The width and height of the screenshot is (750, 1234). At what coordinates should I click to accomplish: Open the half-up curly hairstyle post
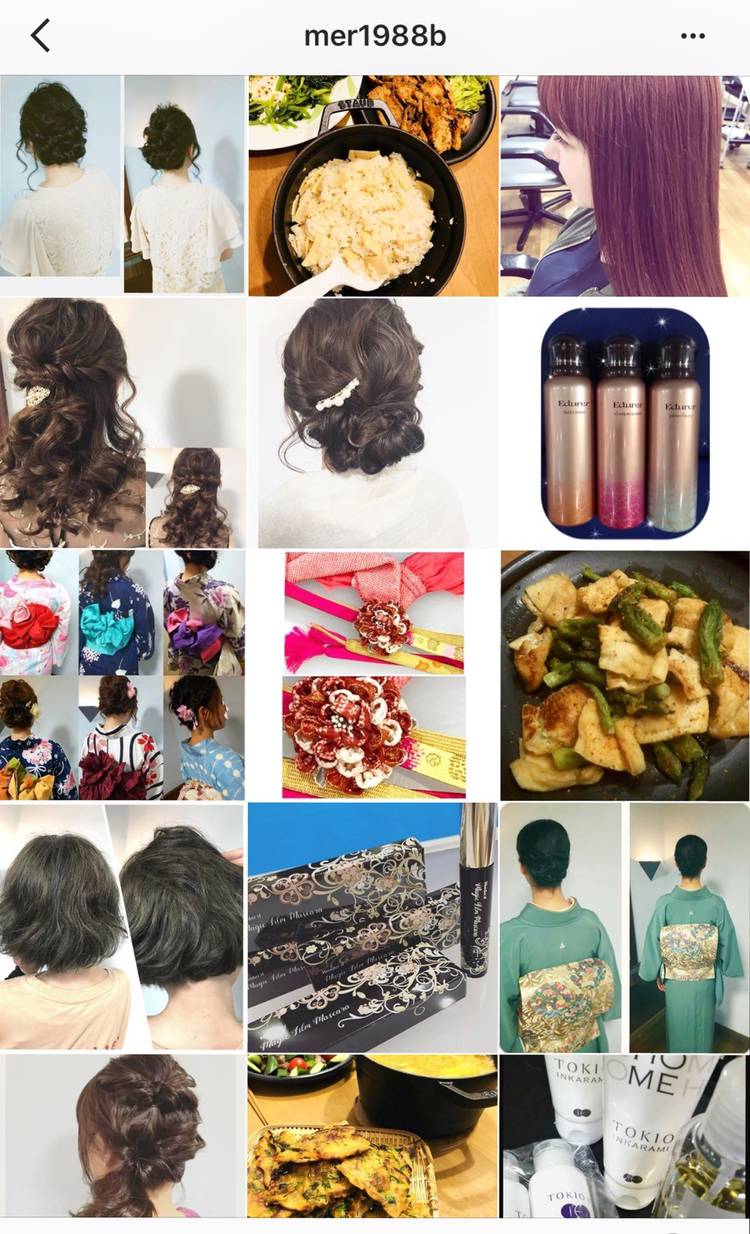tap(122, 425)
